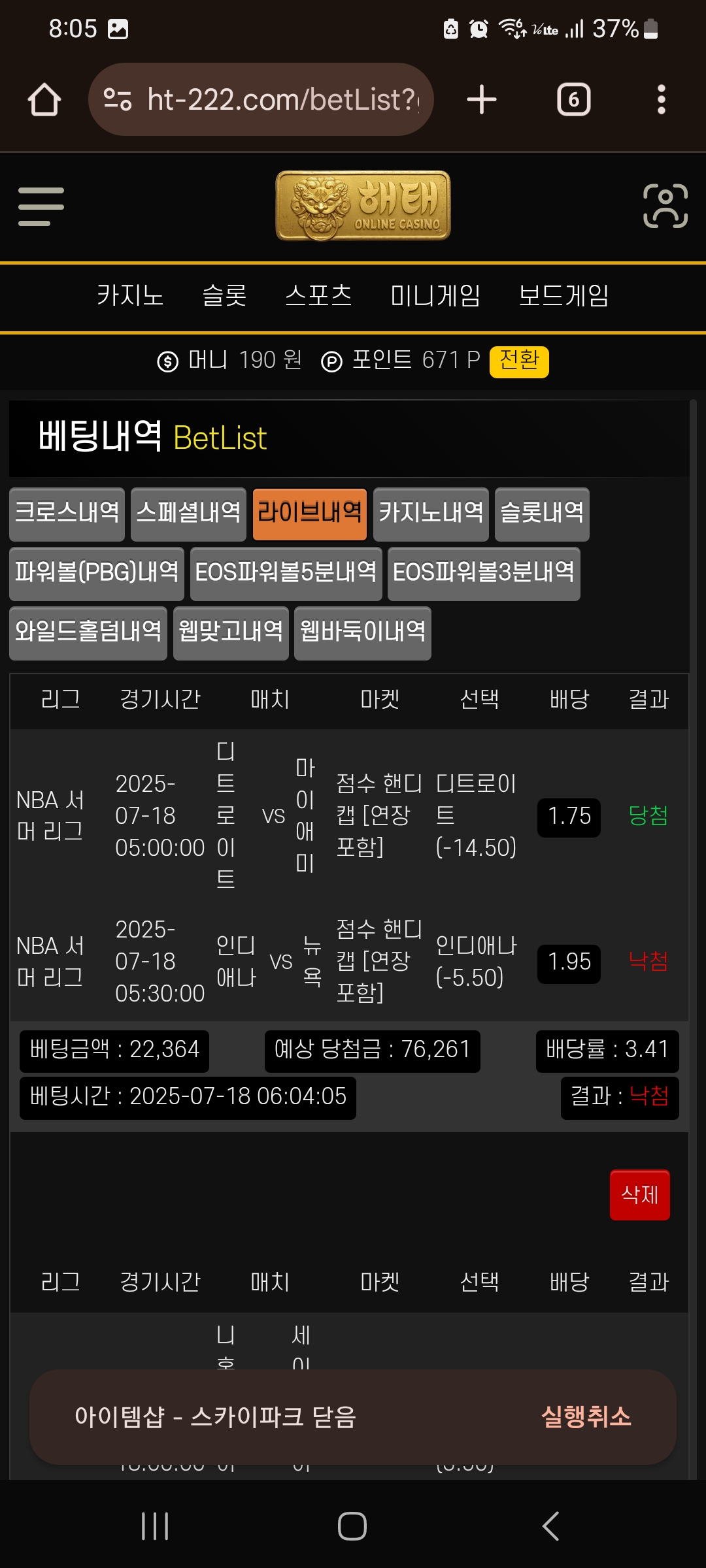Go to browser home page
Screen dimensions: 706x1568
(44, 100)
